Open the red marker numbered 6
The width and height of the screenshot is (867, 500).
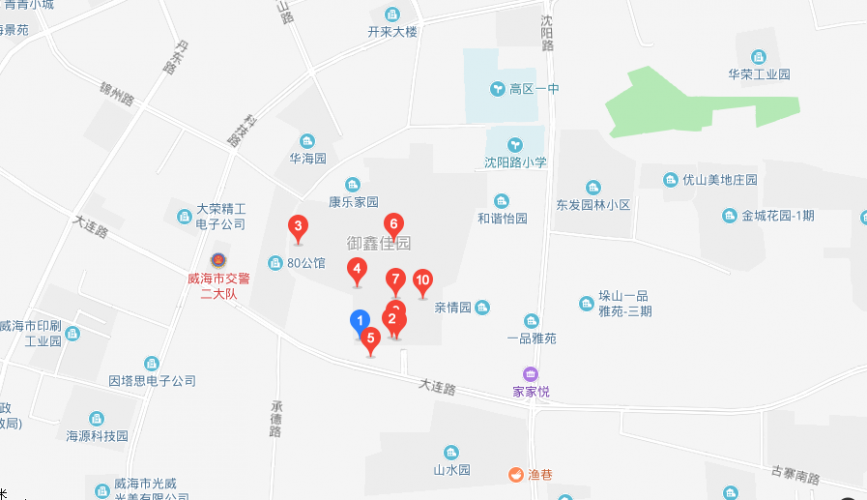tap(393, 224)
